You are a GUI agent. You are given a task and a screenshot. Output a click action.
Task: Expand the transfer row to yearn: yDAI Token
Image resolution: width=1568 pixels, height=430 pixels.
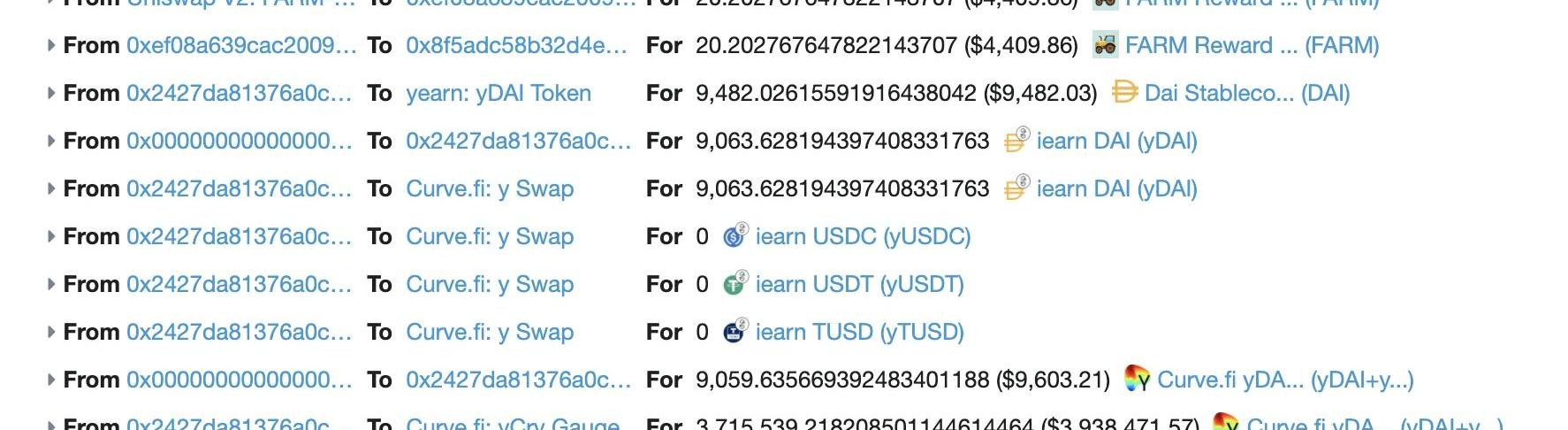click(50, 93)
